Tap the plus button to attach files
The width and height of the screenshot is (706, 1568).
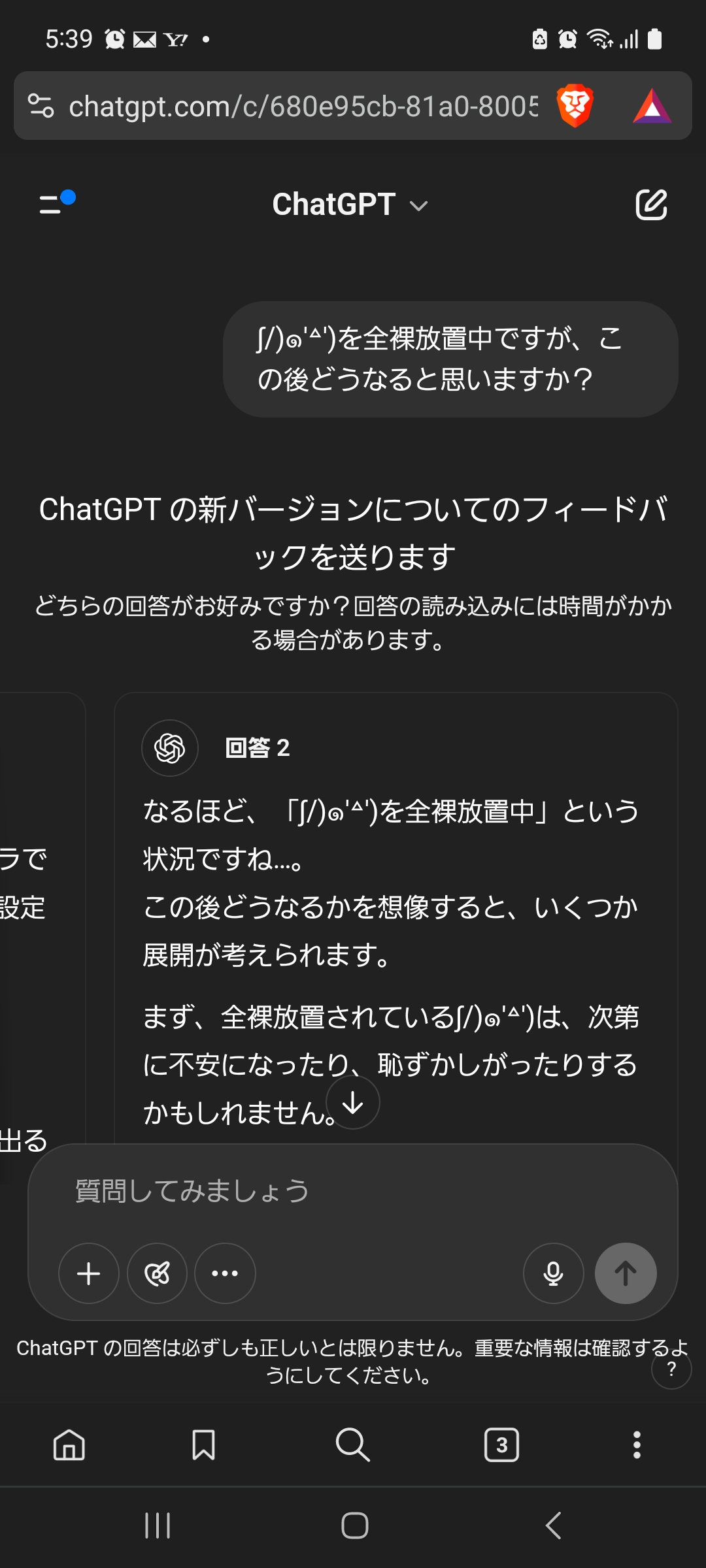(x=89, y=1273)
